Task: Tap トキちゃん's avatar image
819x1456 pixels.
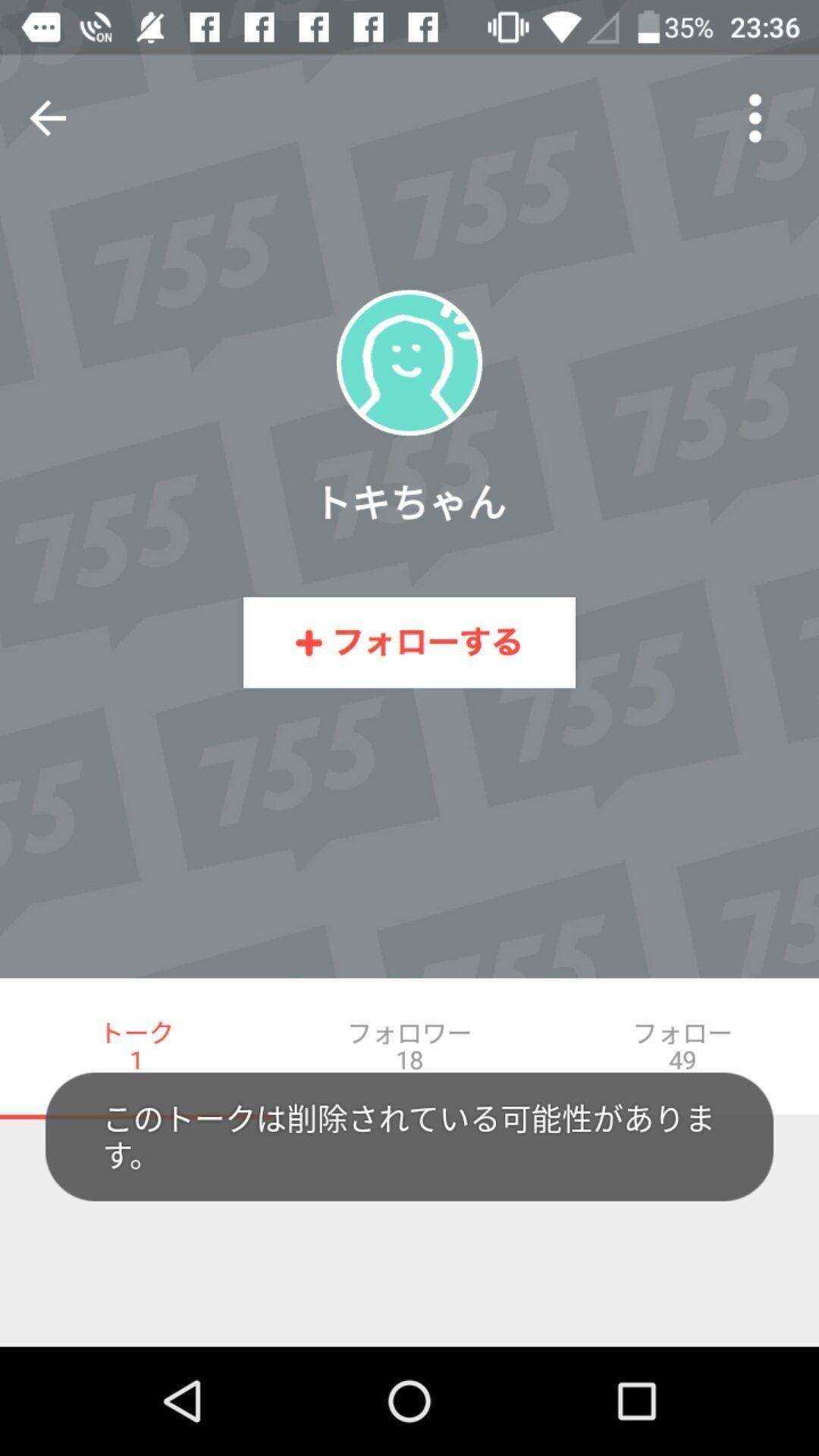Action: pos(409,364)
